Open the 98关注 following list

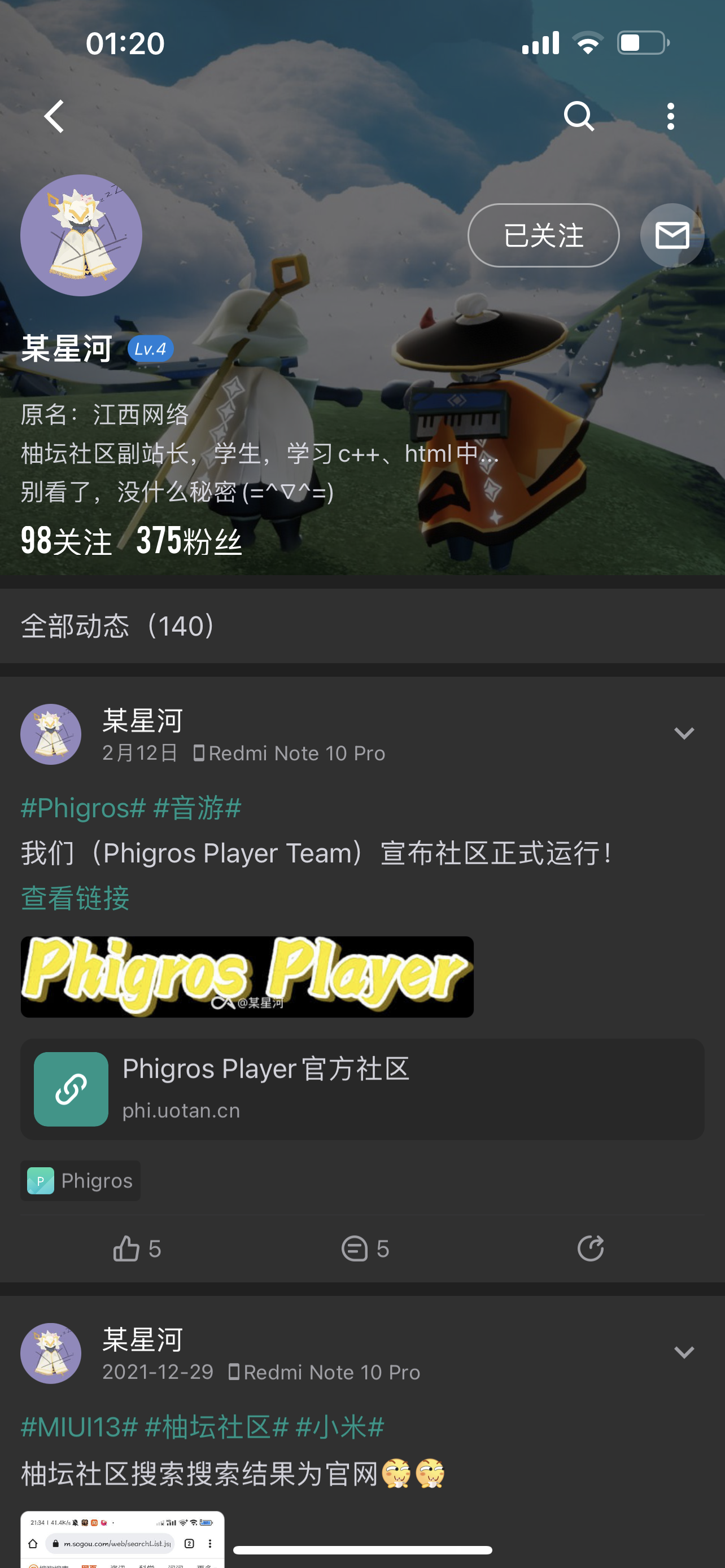[67, 541]
